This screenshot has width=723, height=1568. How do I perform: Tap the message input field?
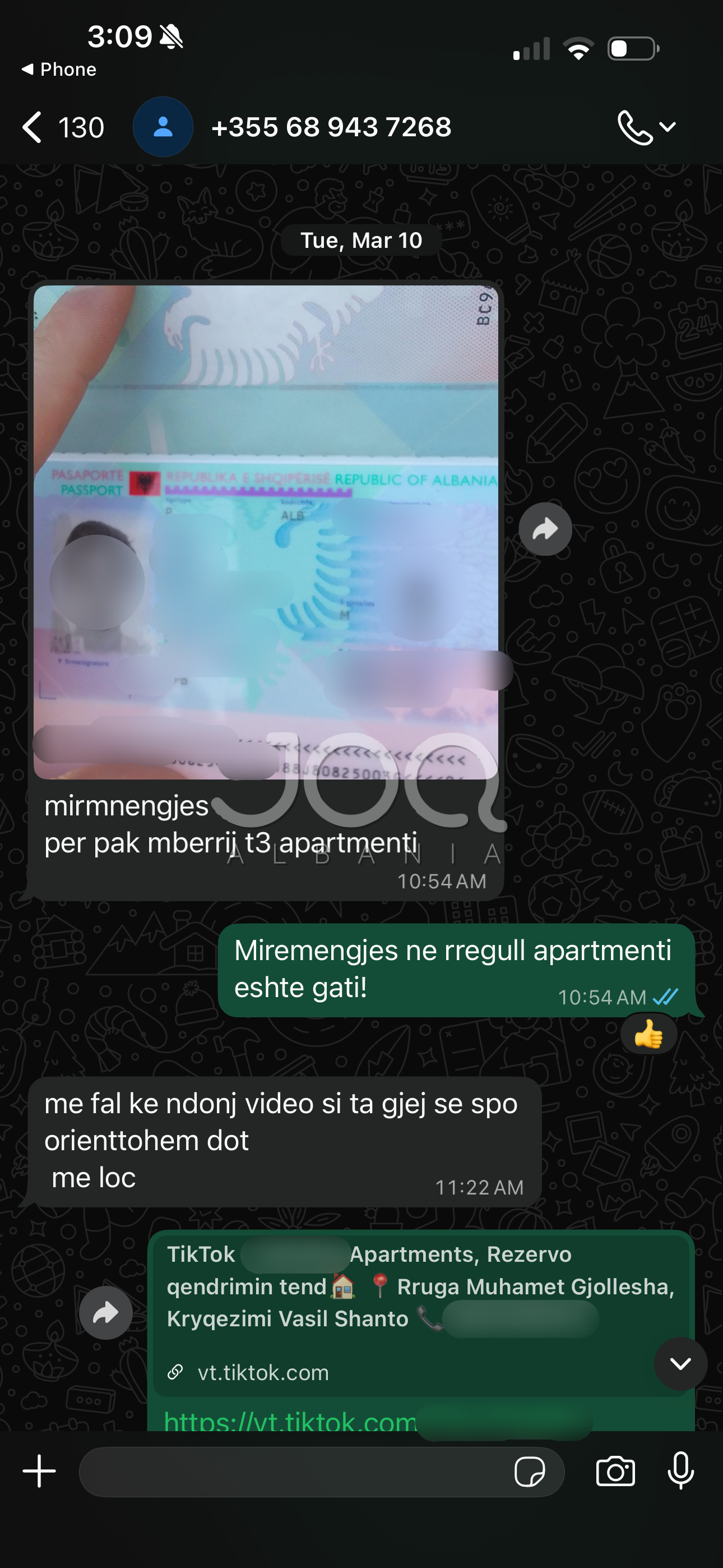point(292,1472)
